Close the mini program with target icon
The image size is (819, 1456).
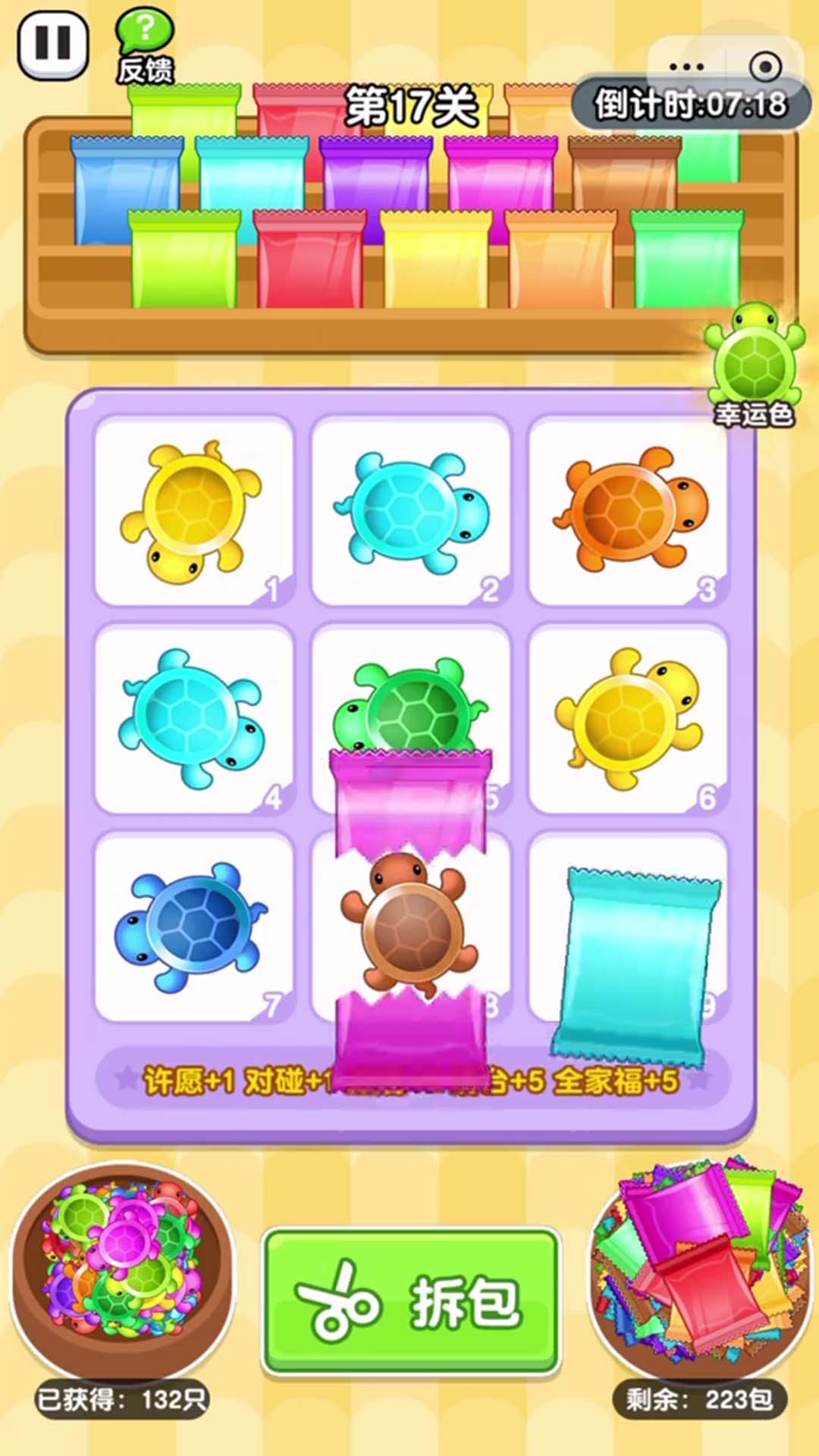point(764,67)
